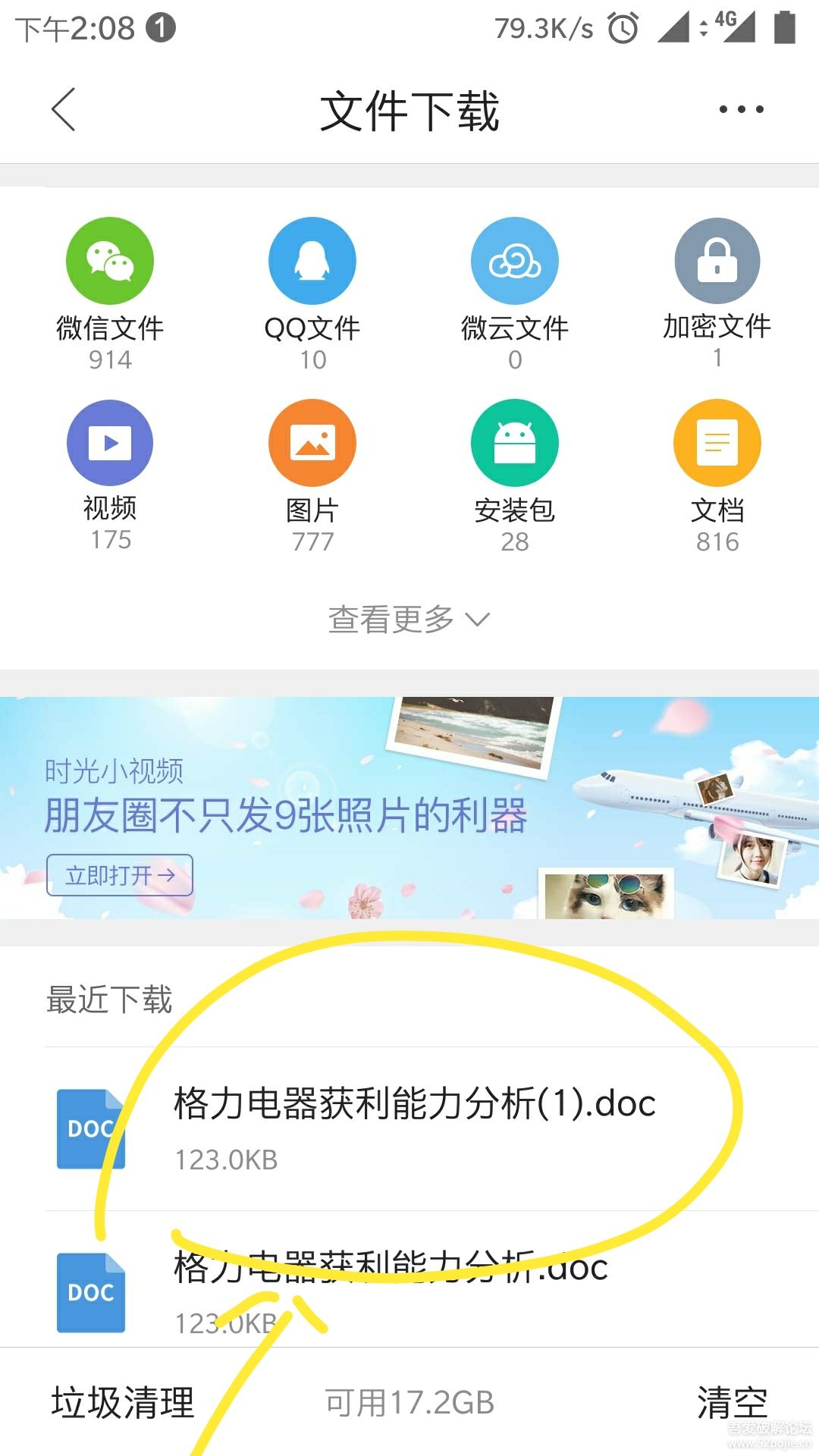This screenshot has height=1456, width=819.
Task: Open 垃圾清理 junk cleanup
Action: [123, 1403]
